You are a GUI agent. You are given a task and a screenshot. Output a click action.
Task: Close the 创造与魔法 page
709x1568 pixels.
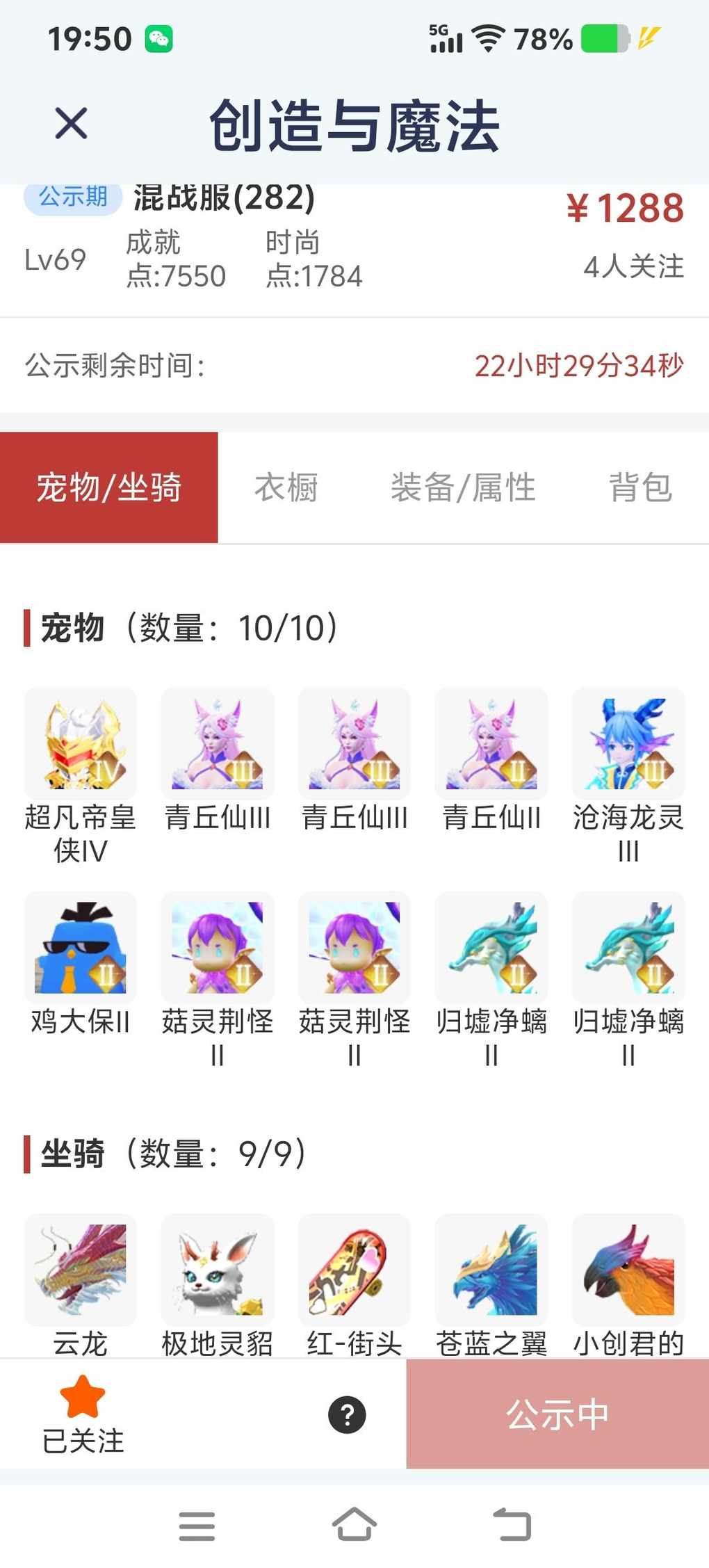click(x=71, y=124)
